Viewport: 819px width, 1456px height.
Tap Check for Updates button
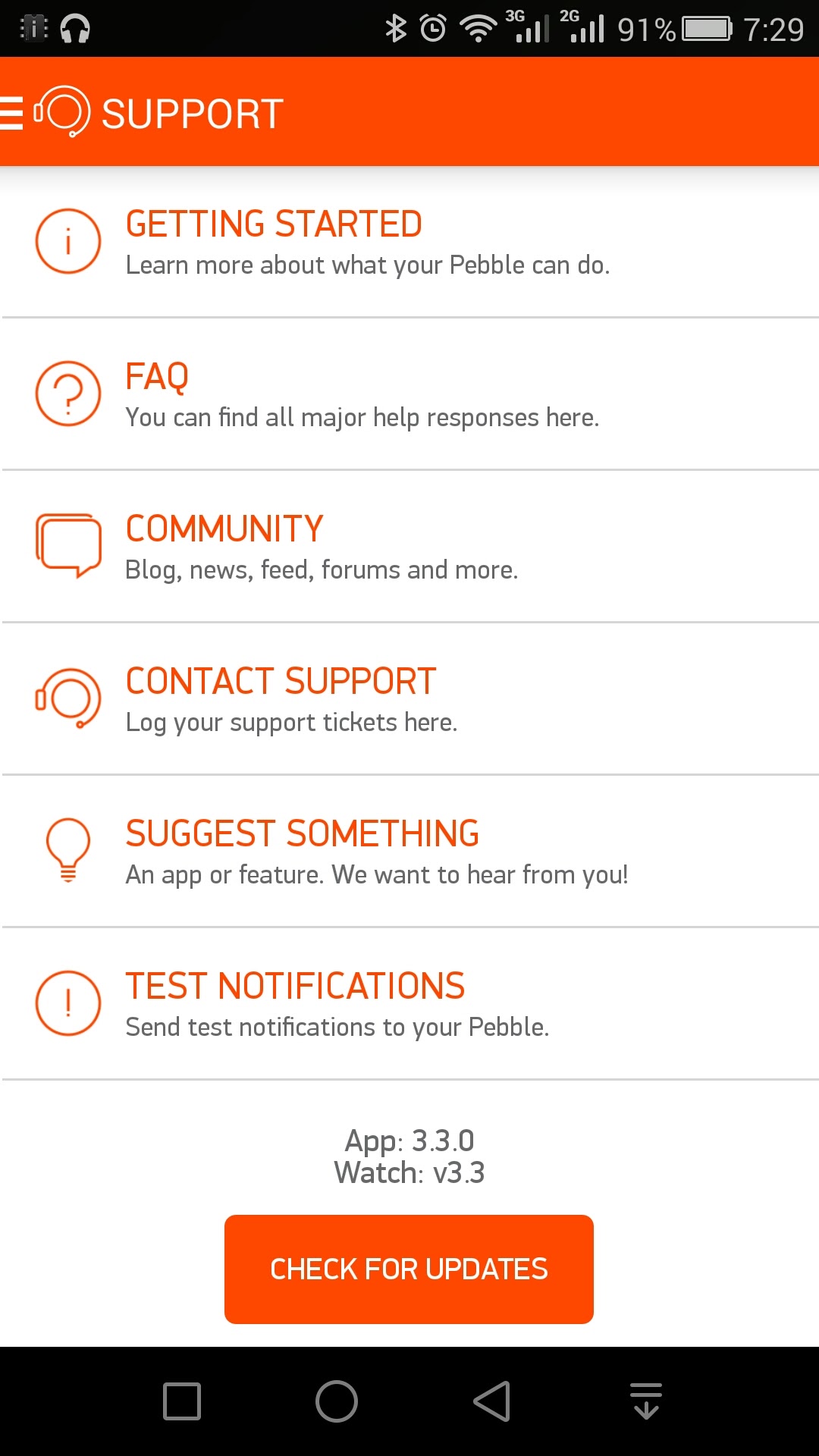click(409, 1269)
